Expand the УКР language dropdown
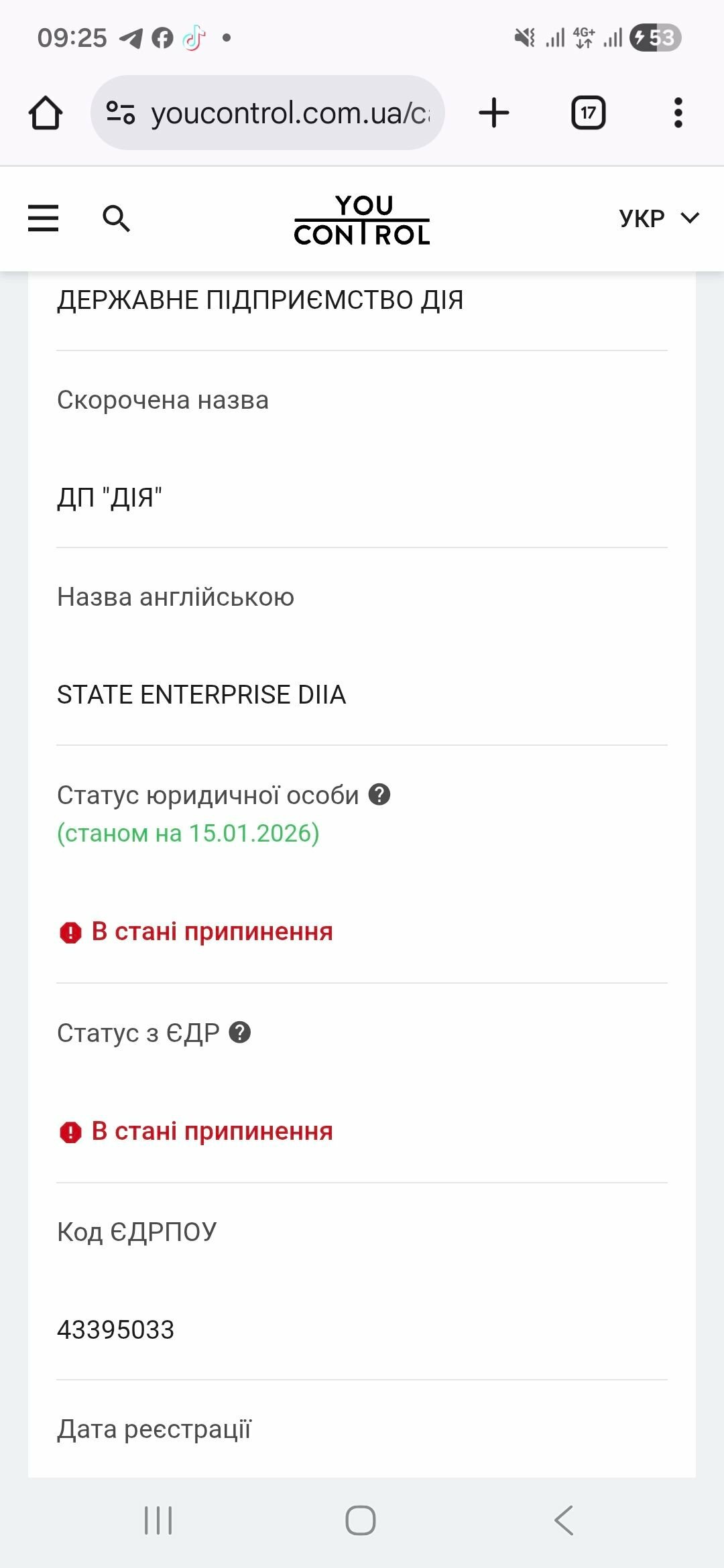Viewport: 724px width, 1568px height. pyautogui.click(x=658, y=218)
